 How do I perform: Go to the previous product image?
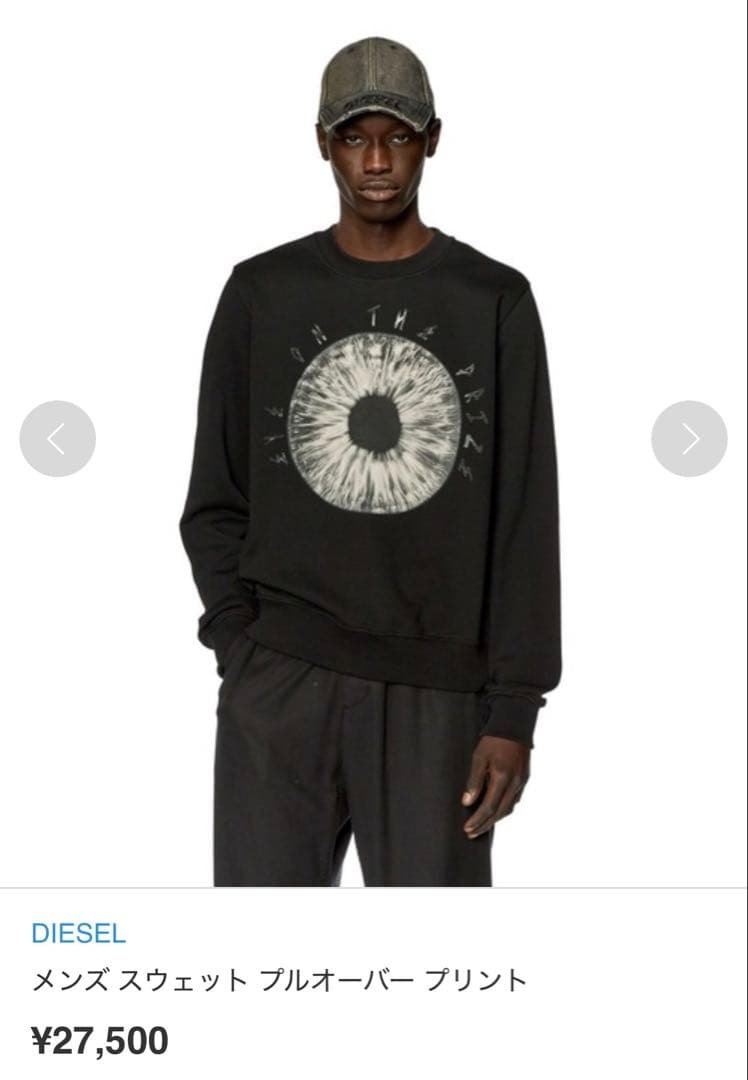tap(57, 439)
